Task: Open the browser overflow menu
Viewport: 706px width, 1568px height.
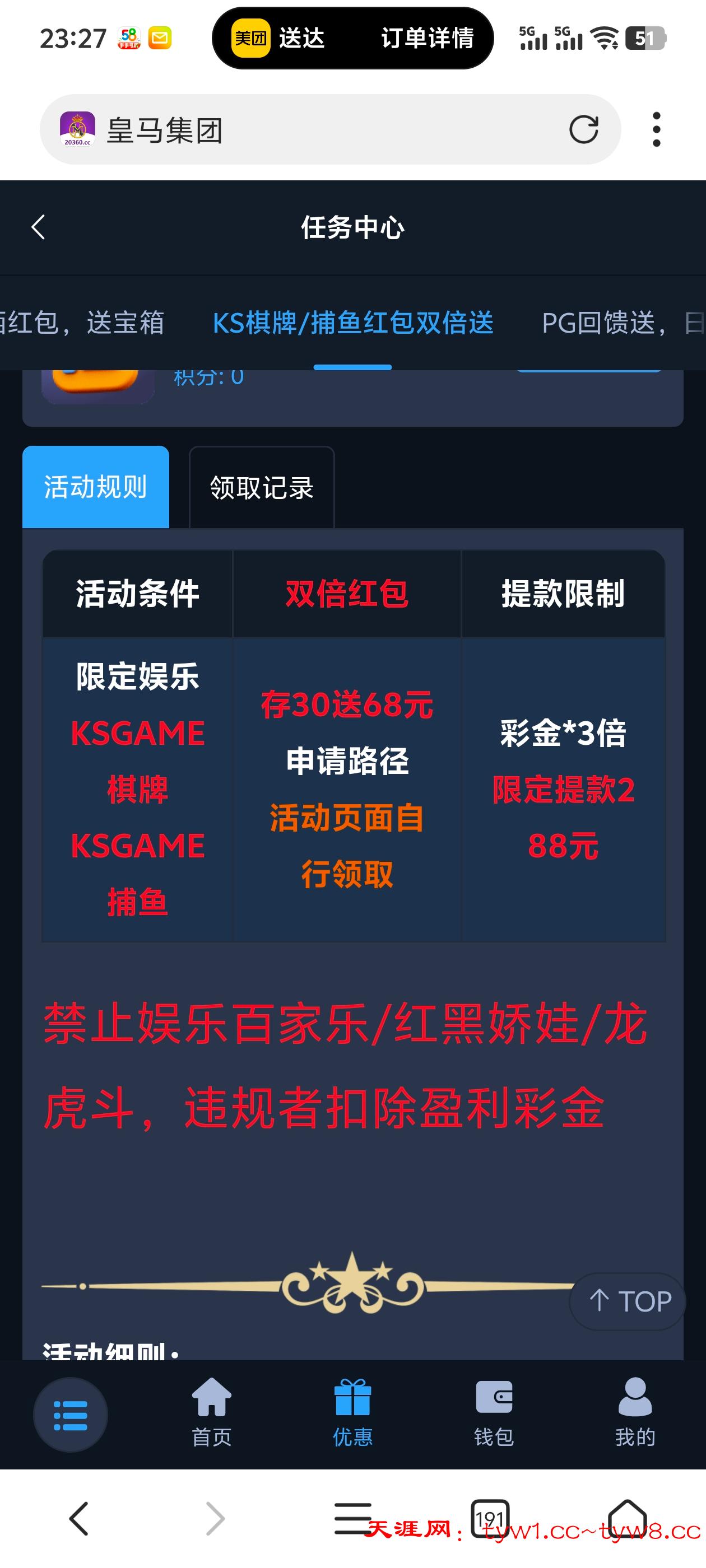Action: click(x=656, y=129)
